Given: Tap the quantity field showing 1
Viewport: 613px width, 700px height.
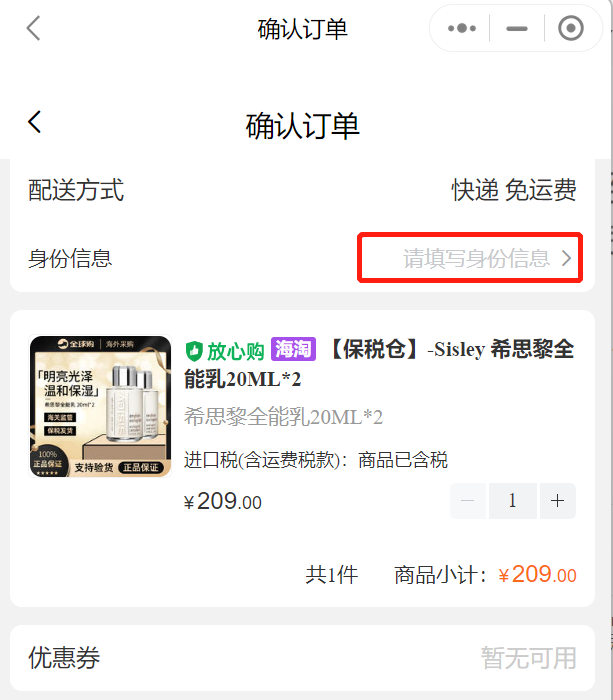Looking at the screenshot, I should pos(513,501).
